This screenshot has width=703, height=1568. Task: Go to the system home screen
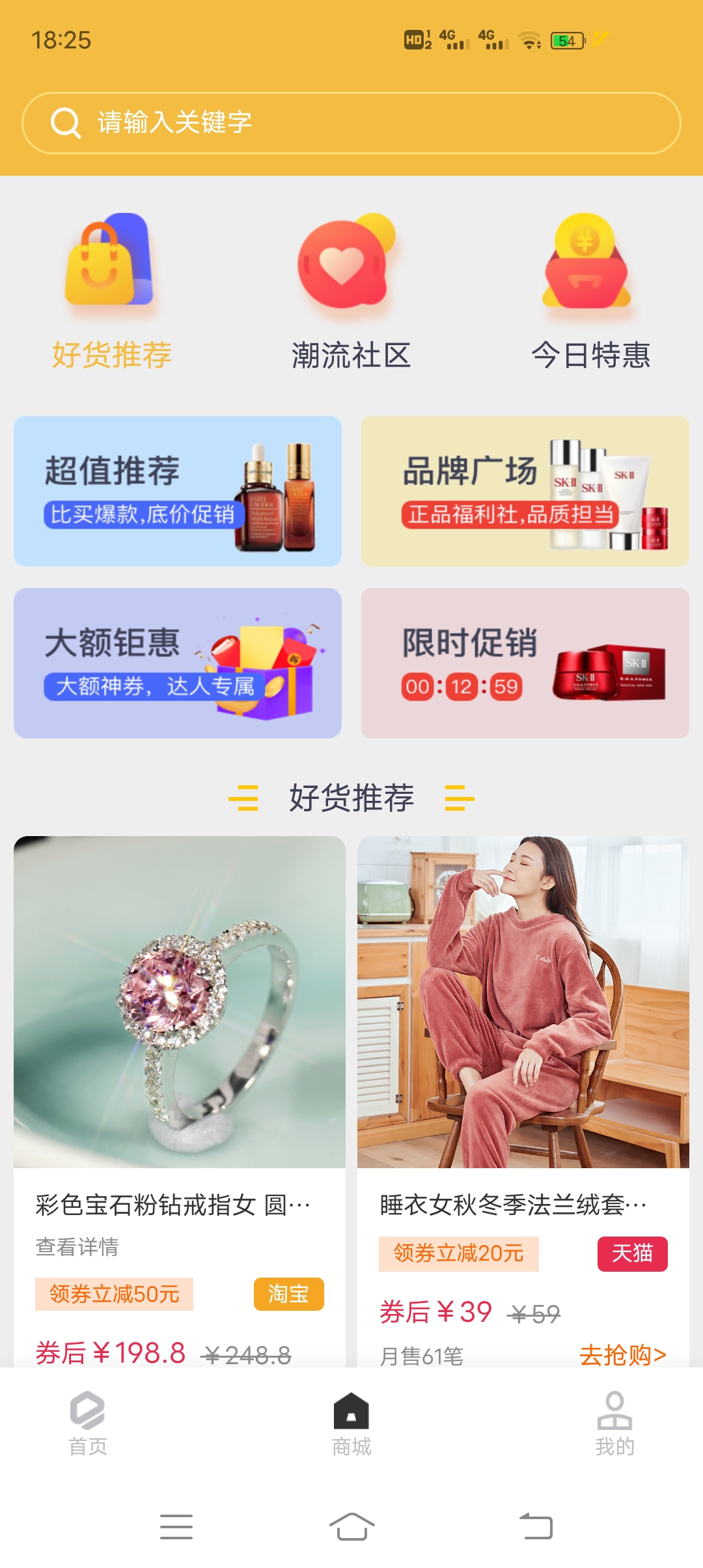click(x=351, y=1526)
